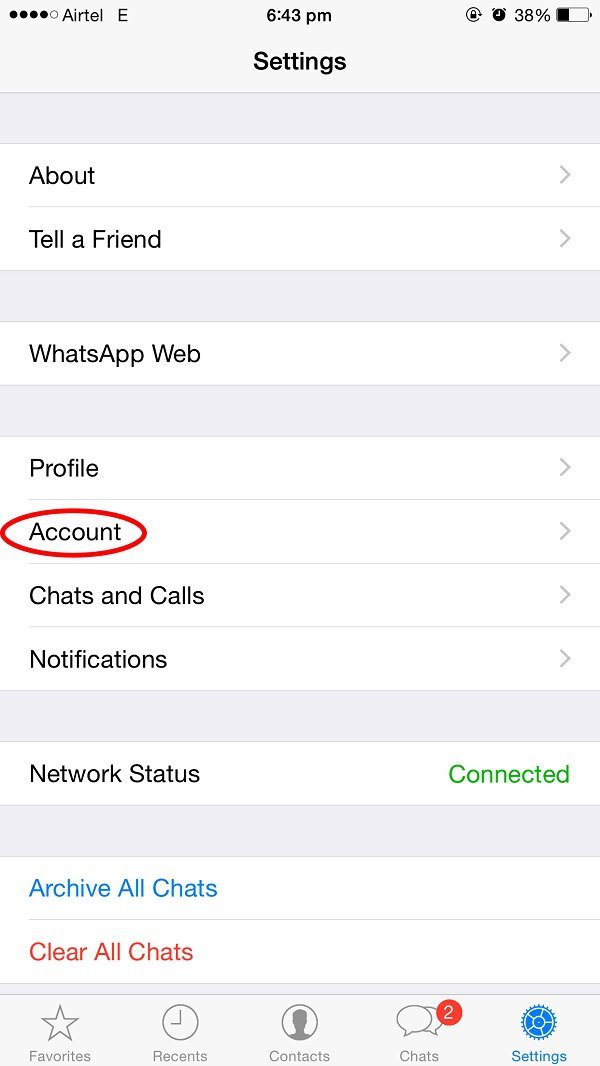The width and height of the screenshot is (600, 1066).
Task: Open Tell a Friend
Action: coord(300,239)
